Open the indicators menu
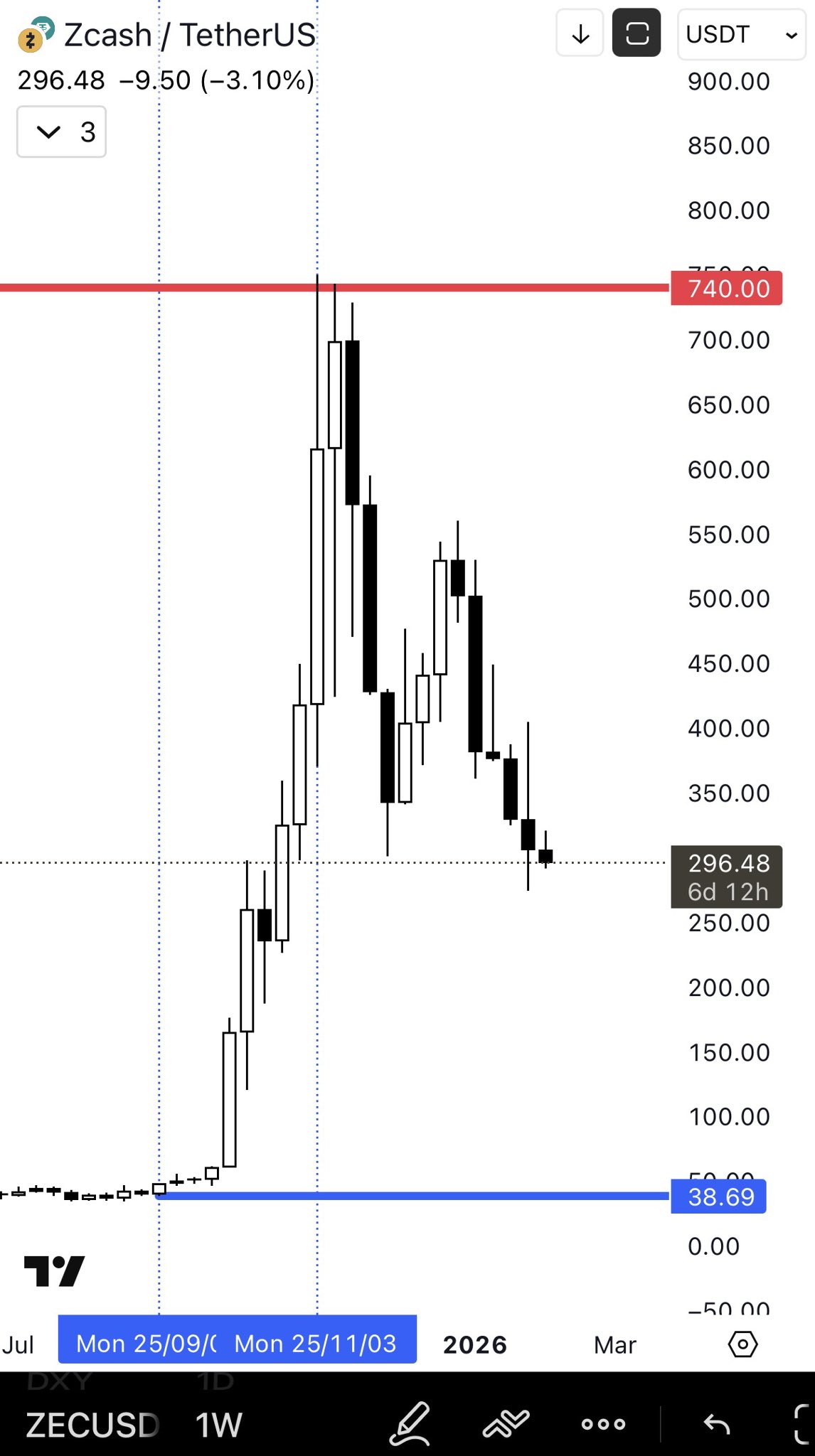Screen dimensions: 815x1456 click(x=506, y=1424)
